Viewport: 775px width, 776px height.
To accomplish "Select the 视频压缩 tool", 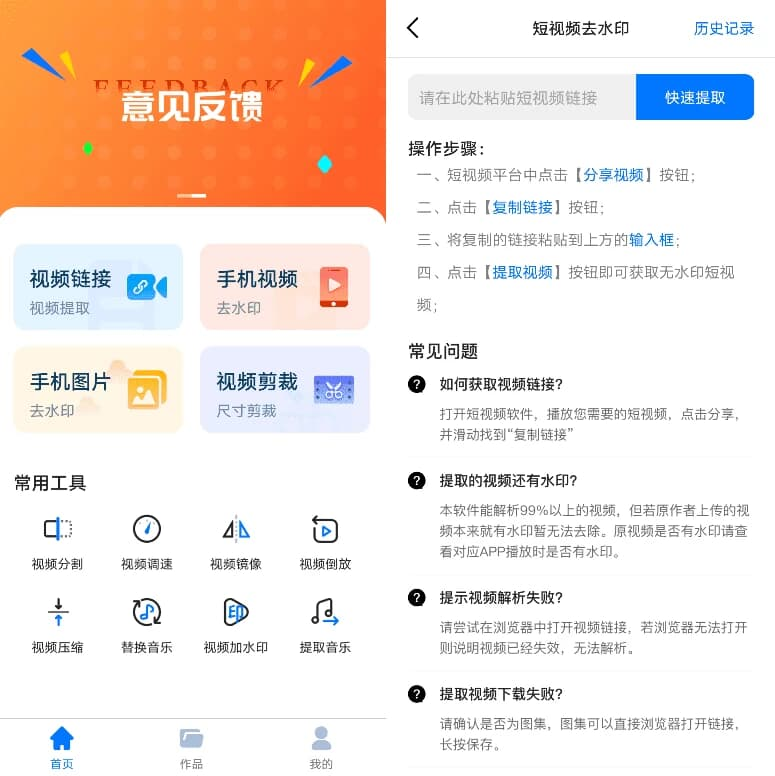I will [57, 623].
